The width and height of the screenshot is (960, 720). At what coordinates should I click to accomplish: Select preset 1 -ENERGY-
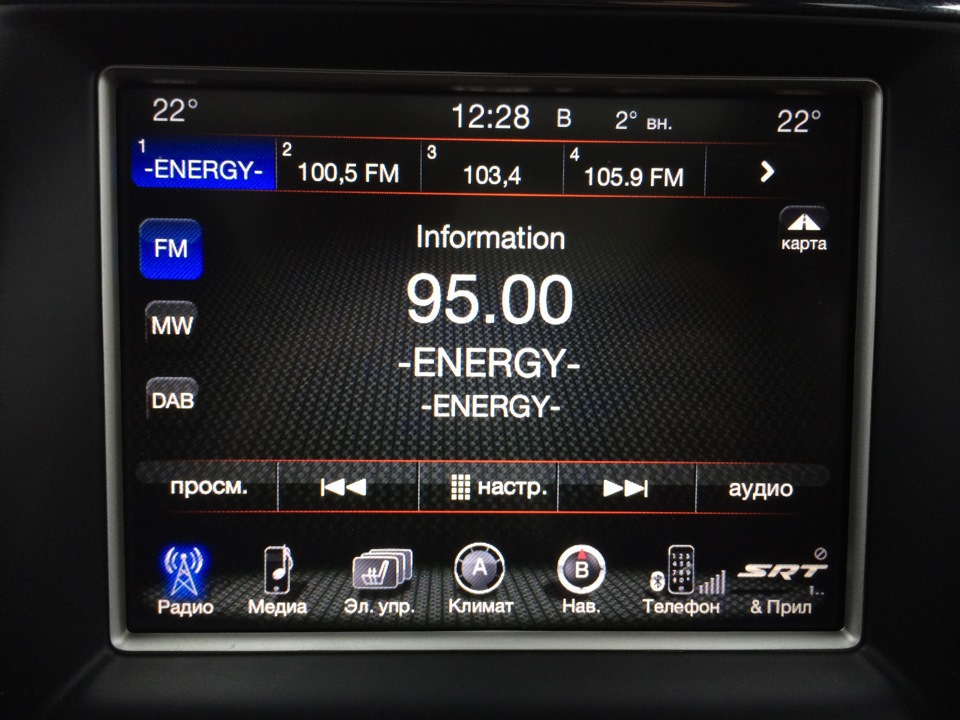[x=204, y=168]
